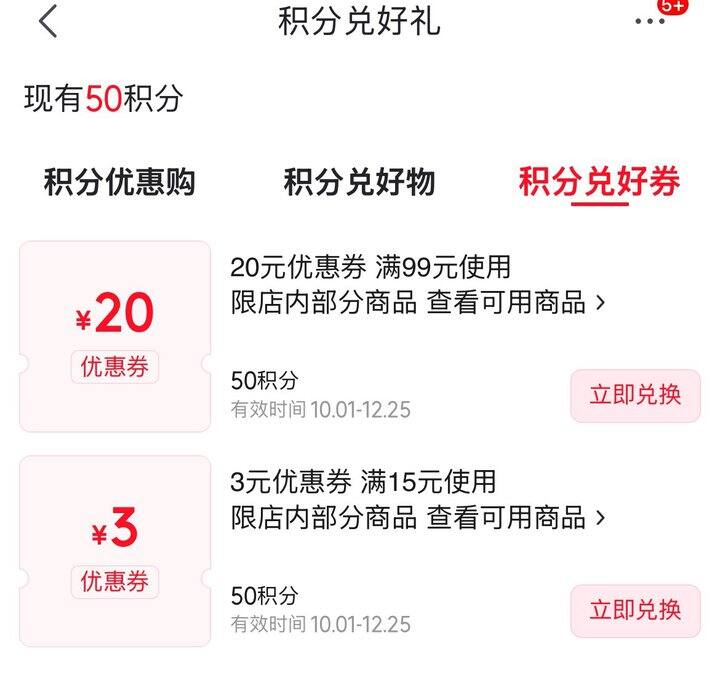The image size is (720, 678).
Task: Redeem the 3元 coupon with 立即兑换
Action: (635, 610)
